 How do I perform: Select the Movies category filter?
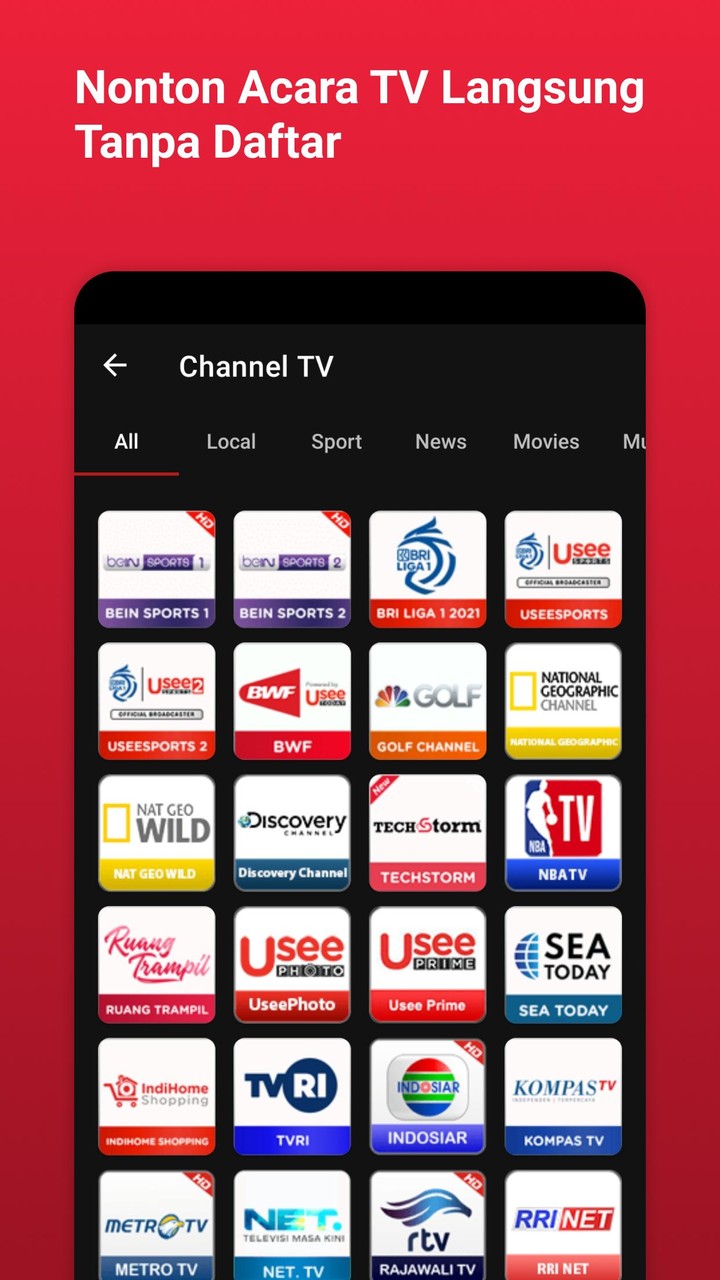pos(546,441)
